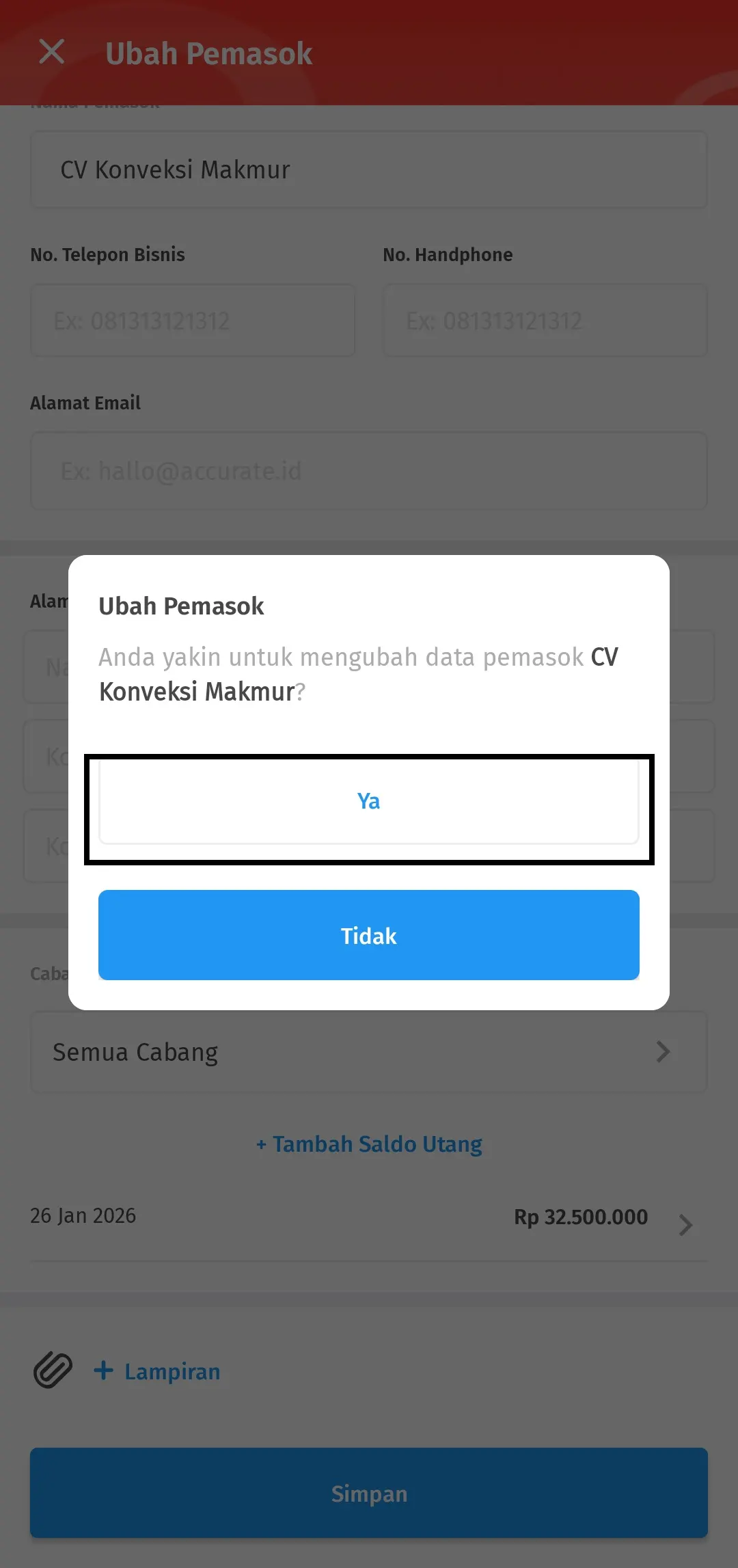Open the Semua Cabang branch selector
The image size is (738, 1568).
[273, 1051]
